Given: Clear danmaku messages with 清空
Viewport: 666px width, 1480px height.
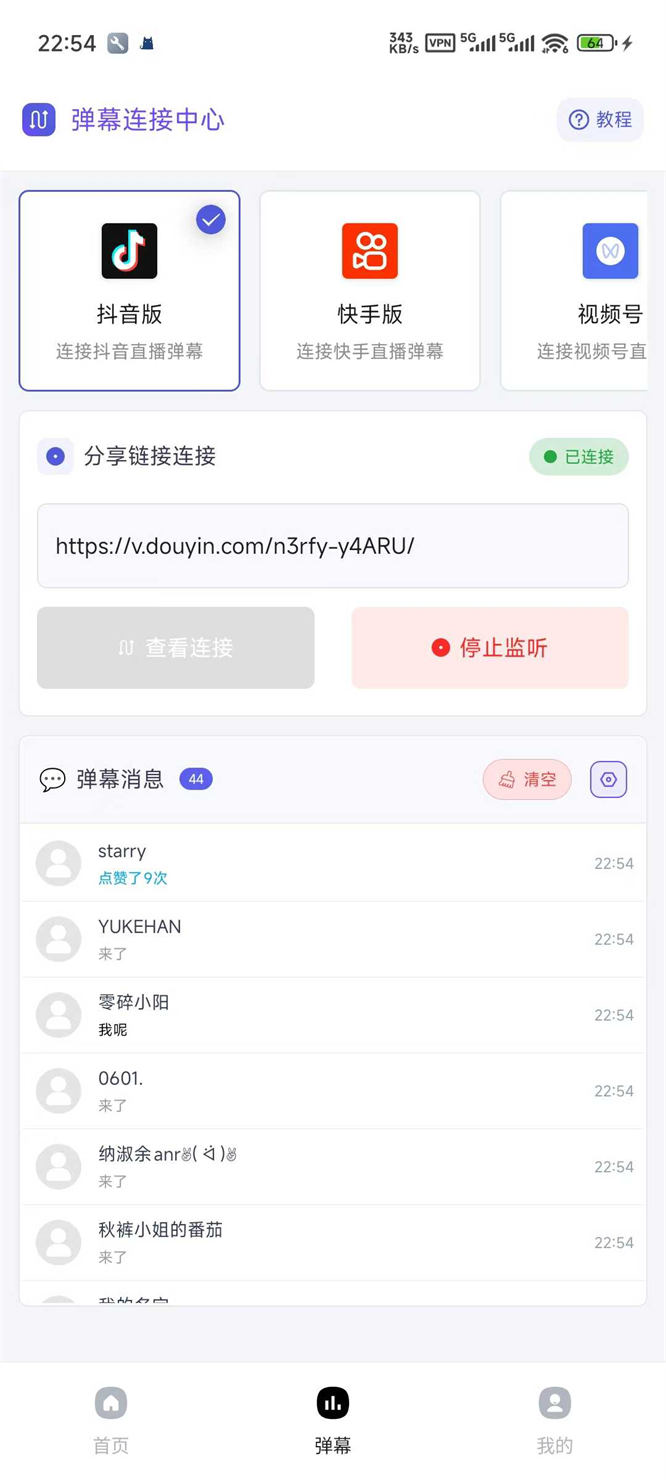Looking at the screenshot, I should (527, 780).
